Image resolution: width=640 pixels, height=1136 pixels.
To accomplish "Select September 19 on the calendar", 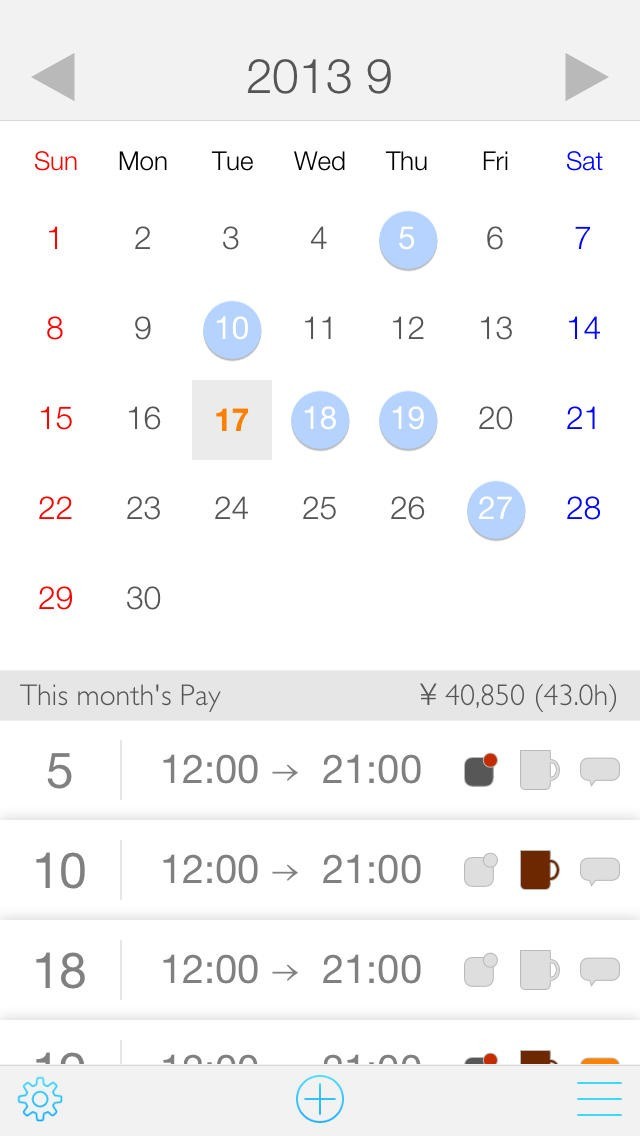I will (x=407, y=419).
